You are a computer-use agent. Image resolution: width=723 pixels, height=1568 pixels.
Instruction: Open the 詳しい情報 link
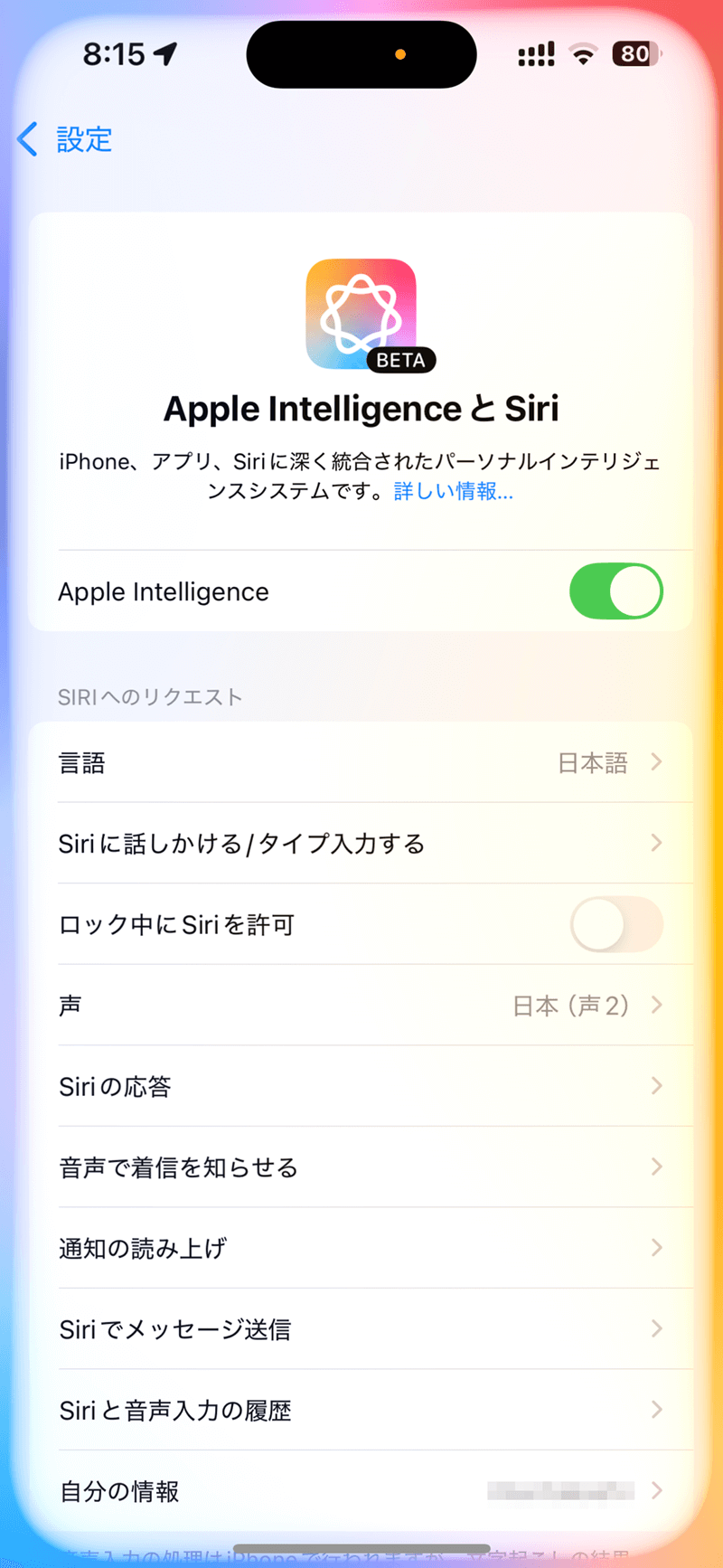[453, 491]
